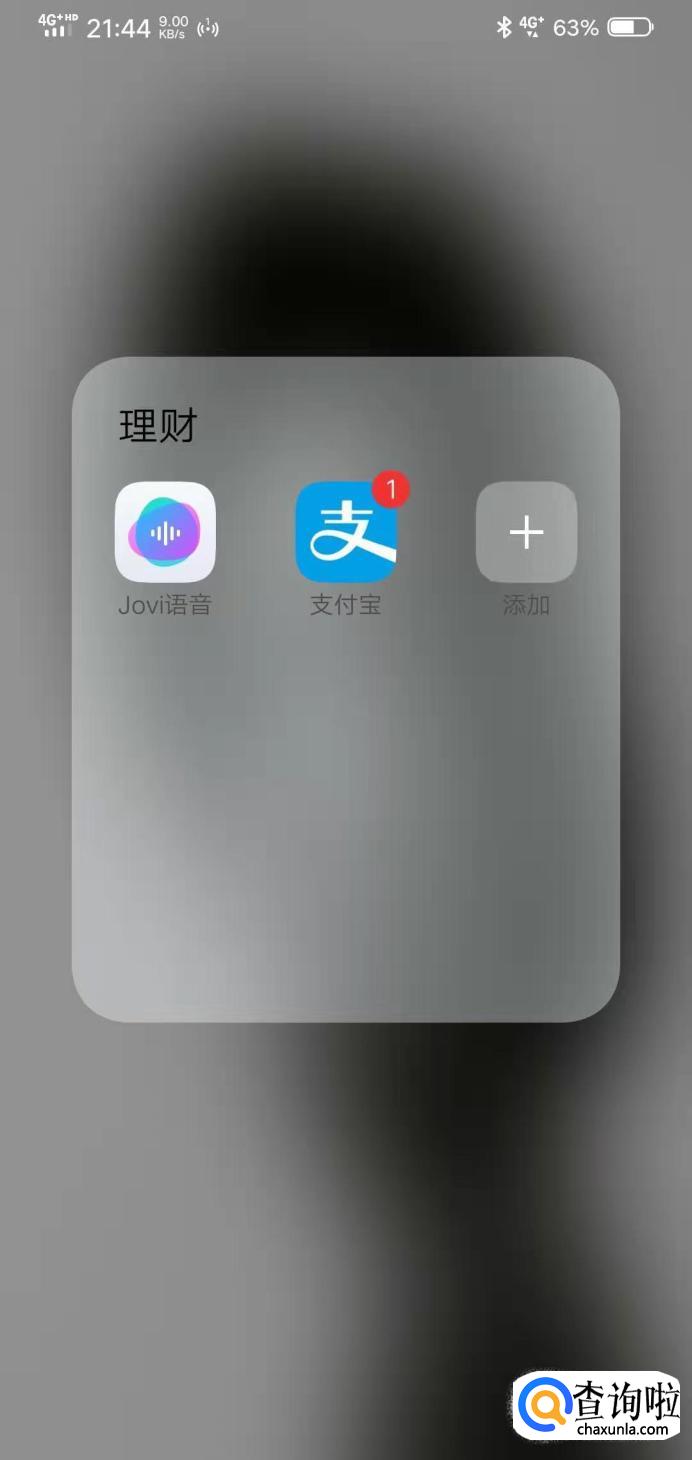692x1460 pixels.
Task: Tap 添加 to add apps to folder
Action: pyautogui.click(x=526, y=533)
